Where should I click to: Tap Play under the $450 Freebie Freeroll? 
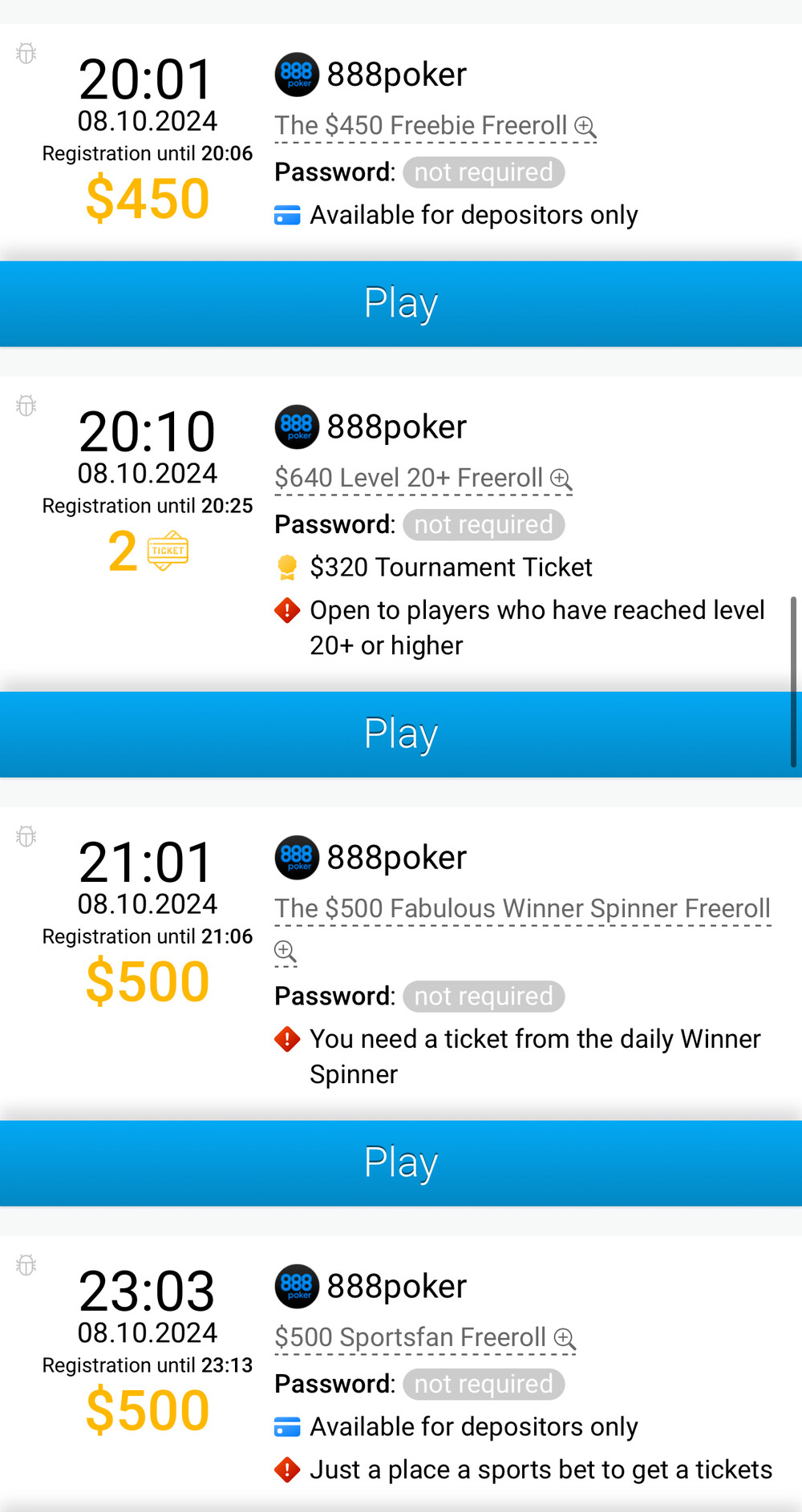[x=401, y=304]
